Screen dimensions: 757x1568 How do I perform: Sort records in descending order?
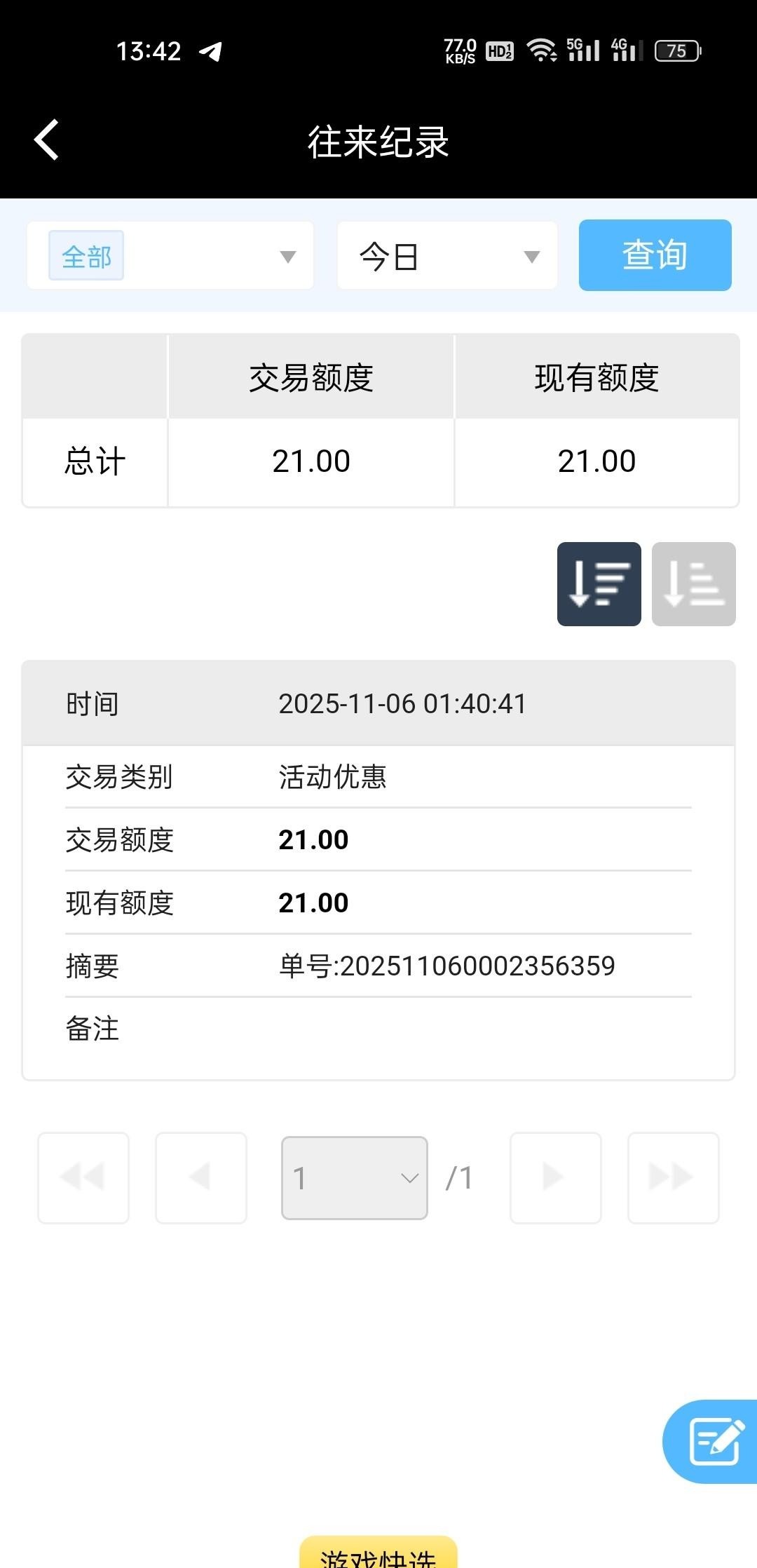coord(599,584)
